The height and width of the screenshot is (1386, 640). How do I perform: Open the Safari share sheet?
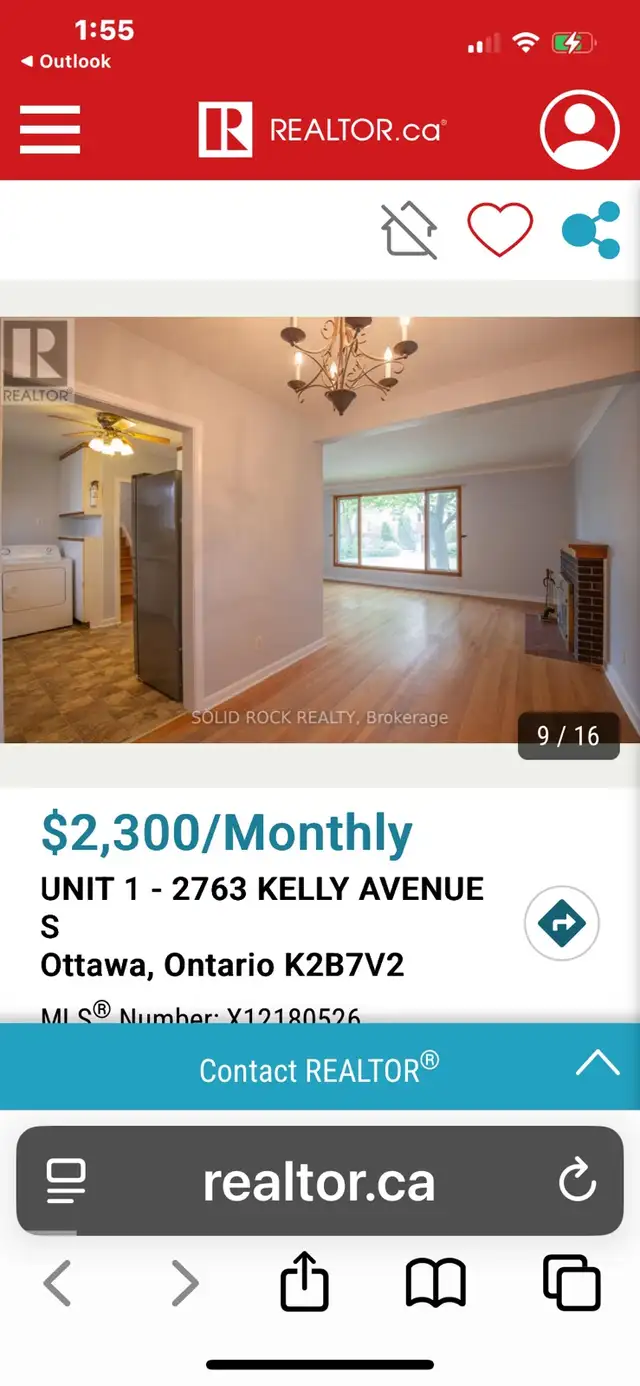click(304, 1283)
